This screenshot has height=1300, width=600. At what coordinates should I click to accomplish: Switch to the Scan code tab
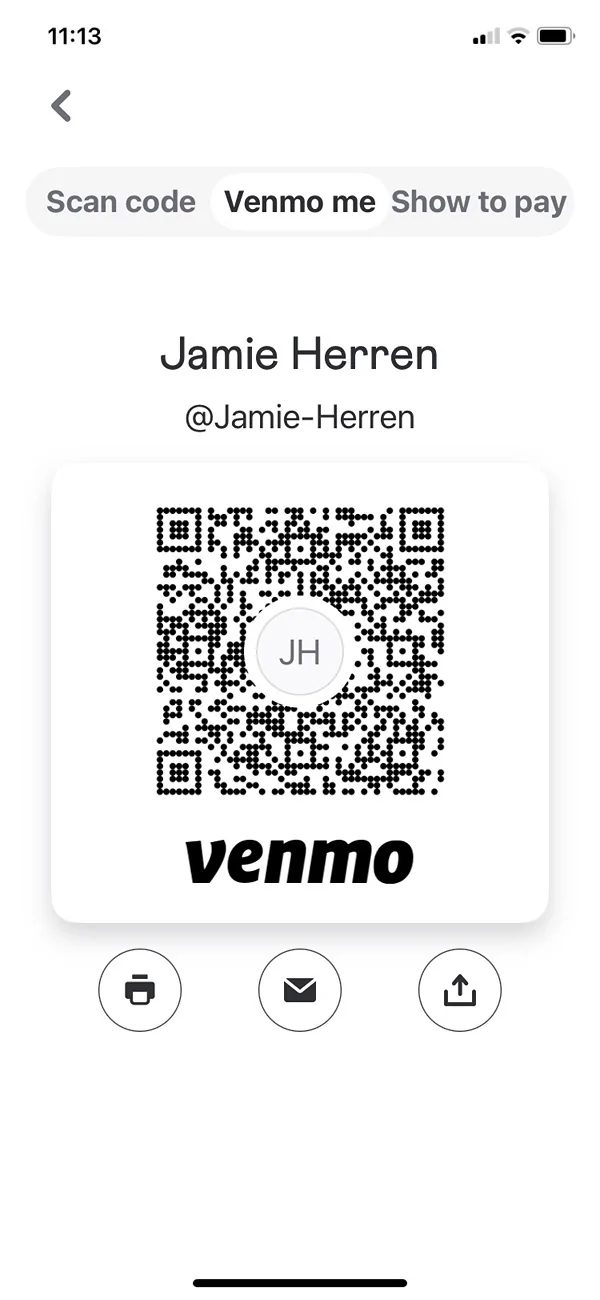coord(121,202)
